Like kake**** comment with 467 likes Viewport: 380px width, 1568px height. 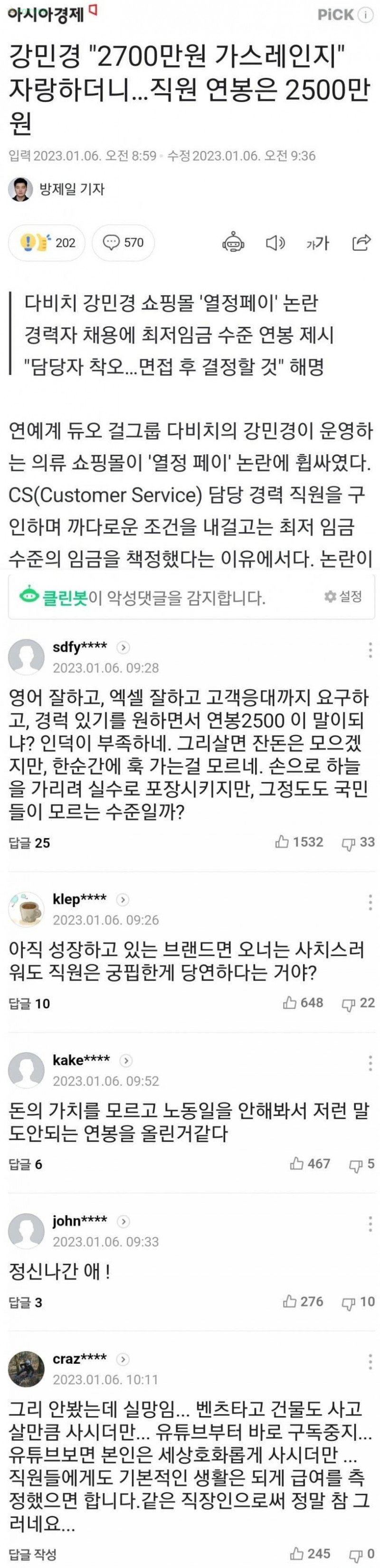310,1164
